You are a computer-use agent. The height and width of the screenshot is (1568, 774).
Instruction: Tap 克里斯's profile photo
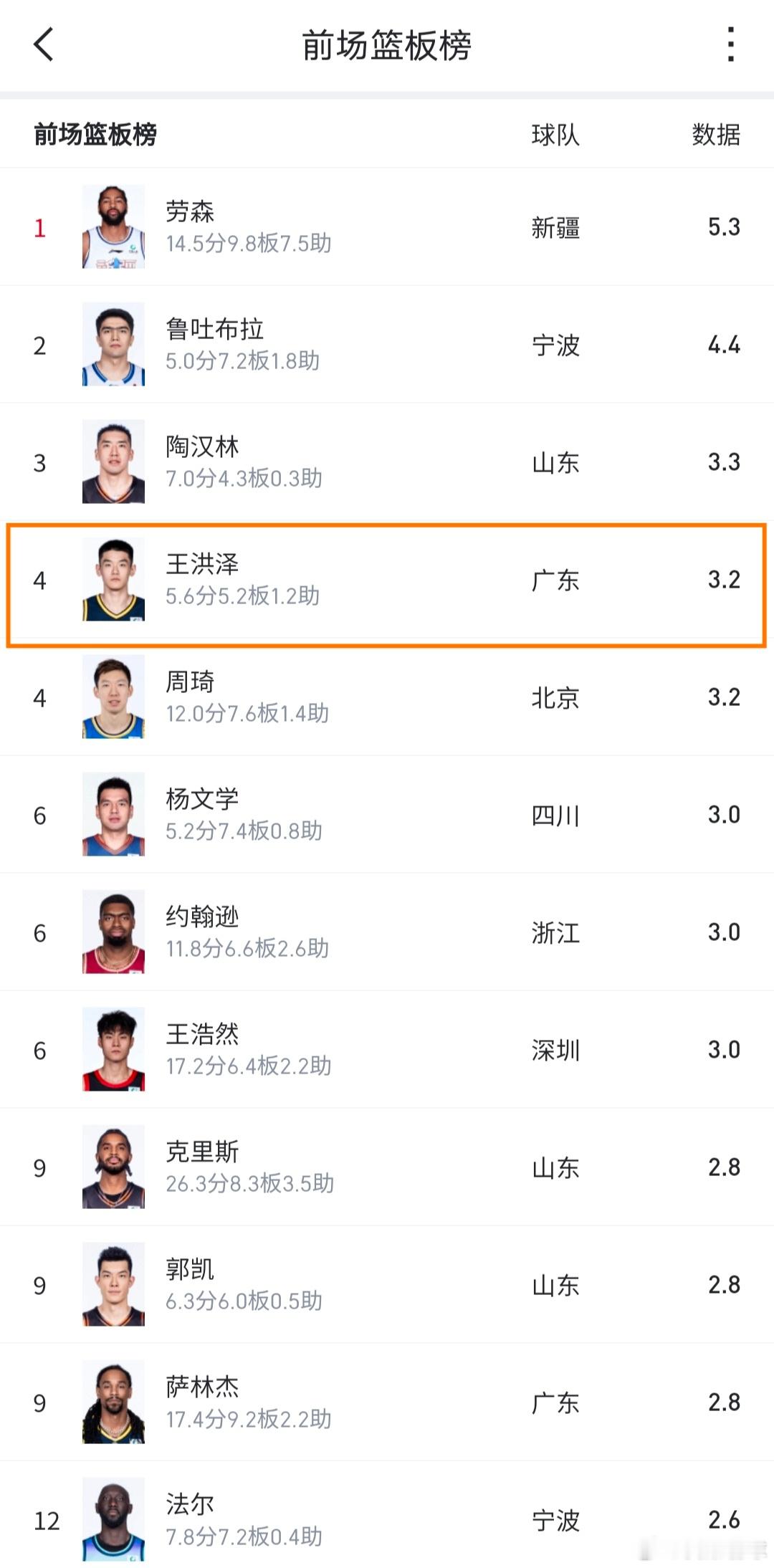[113, 1167]
